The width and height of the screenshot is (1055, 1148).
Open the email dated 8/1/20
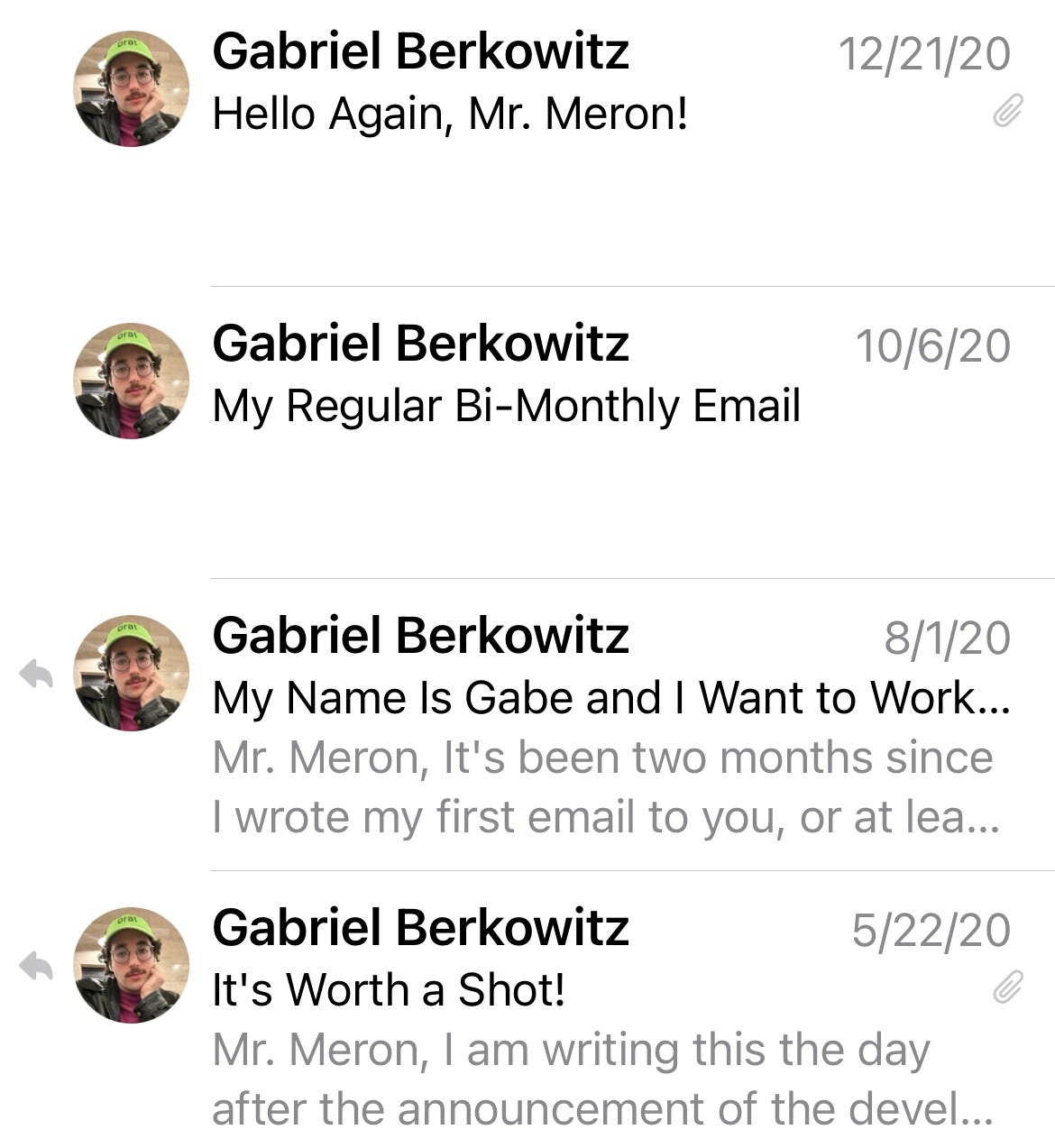click(527, 725)
